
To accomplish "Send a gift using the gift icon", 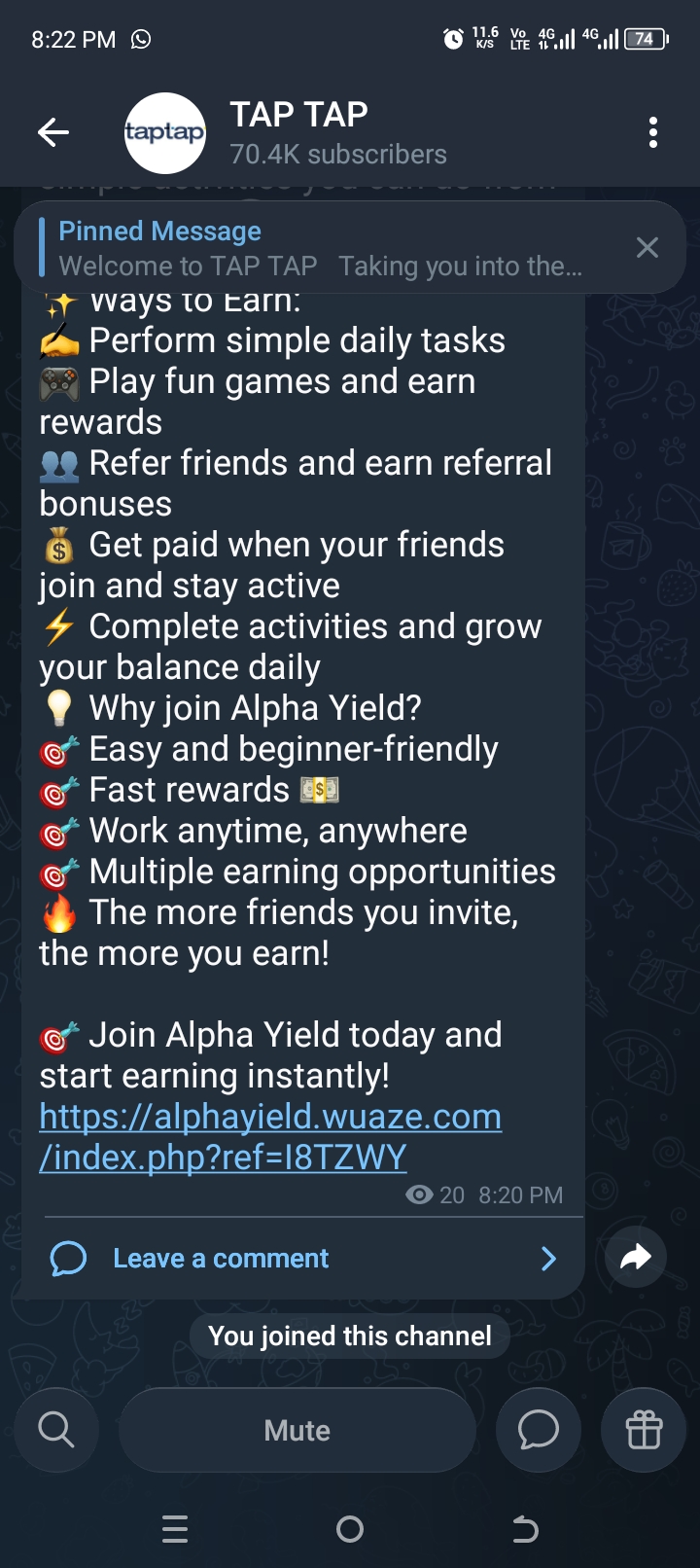I will tap(644, 1430).
